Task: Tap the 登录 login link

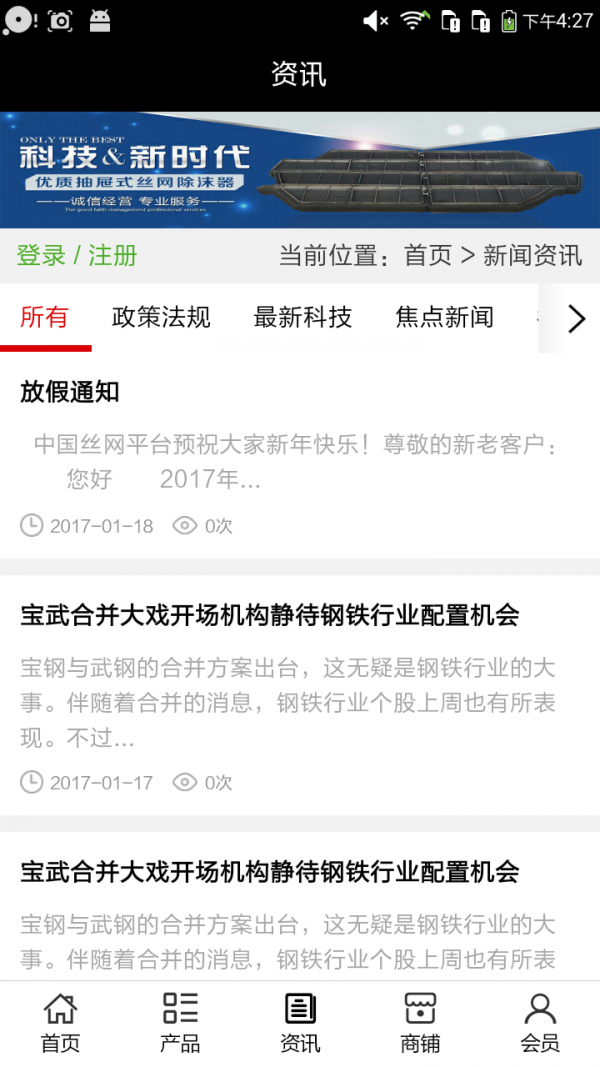Action: click(x=41, y=255)
